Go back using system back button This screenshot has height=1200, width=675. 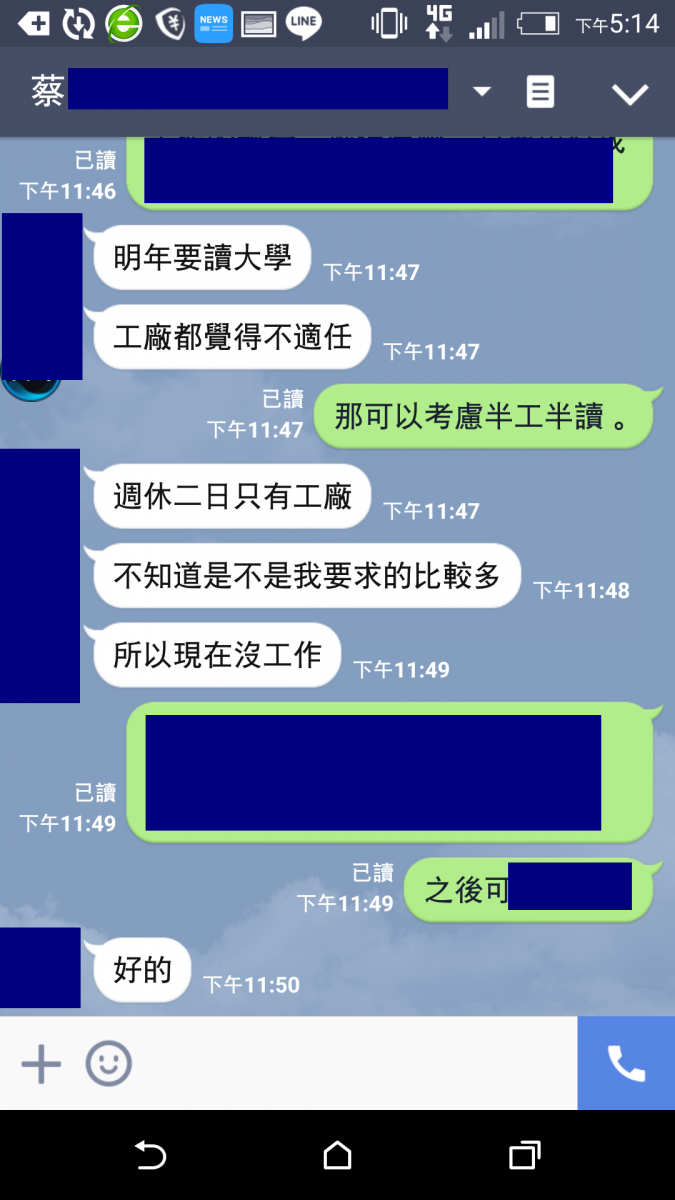150,1156
